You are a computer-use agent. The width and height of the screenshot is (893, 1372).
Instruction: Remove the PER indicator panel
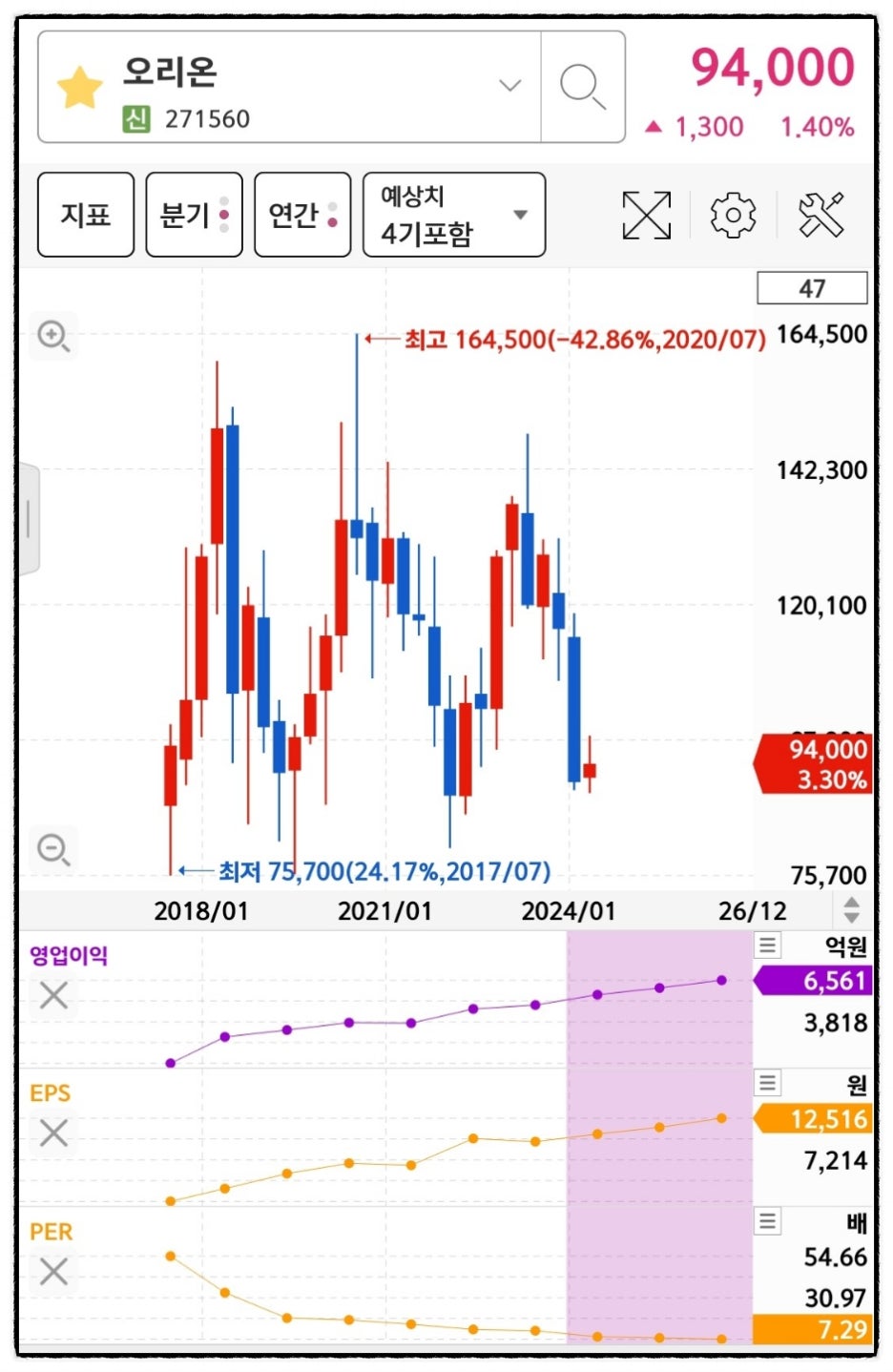53,1271
